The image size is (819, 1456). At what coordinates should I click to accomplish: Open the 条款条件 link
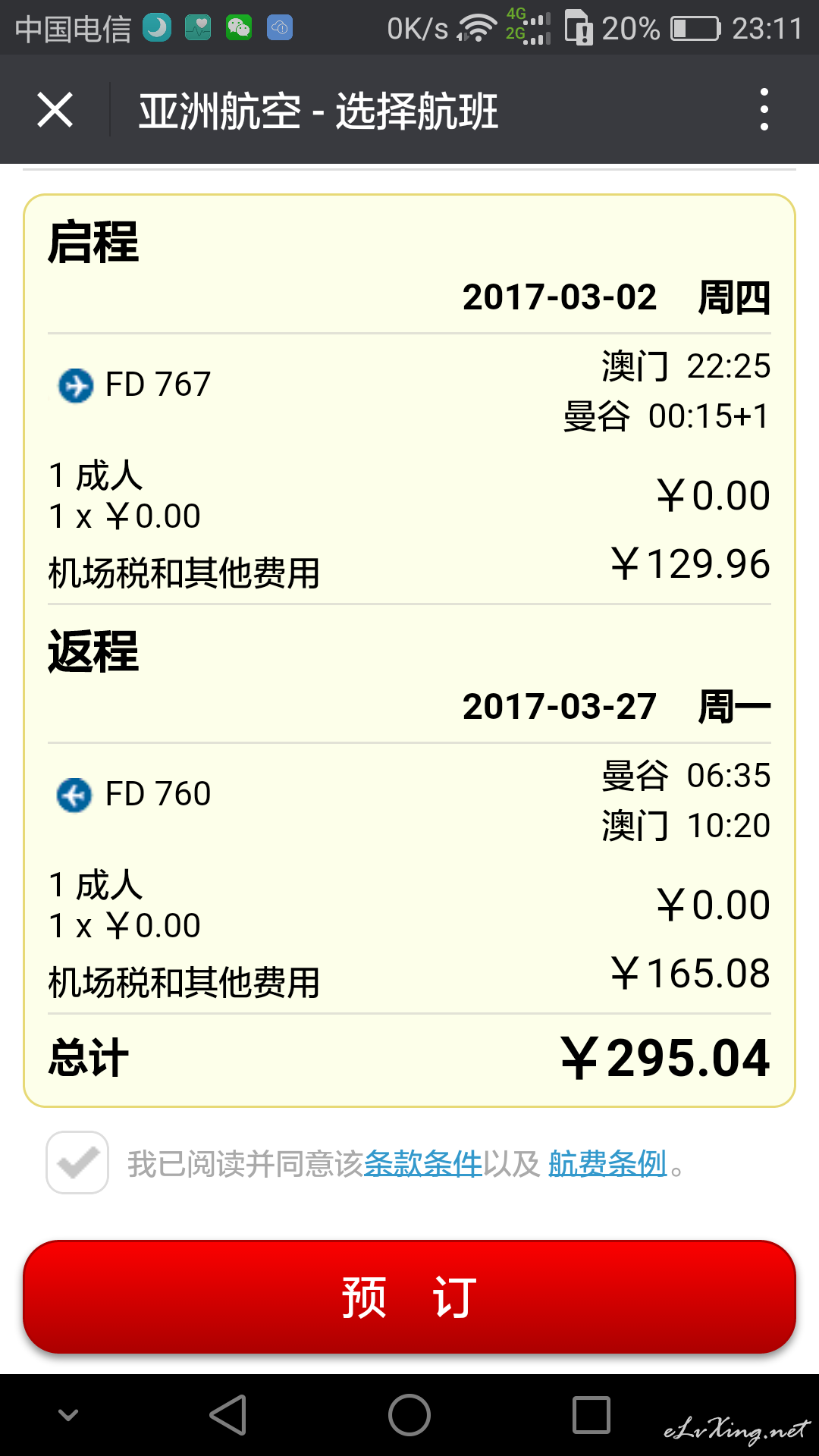click(423, 1163)
